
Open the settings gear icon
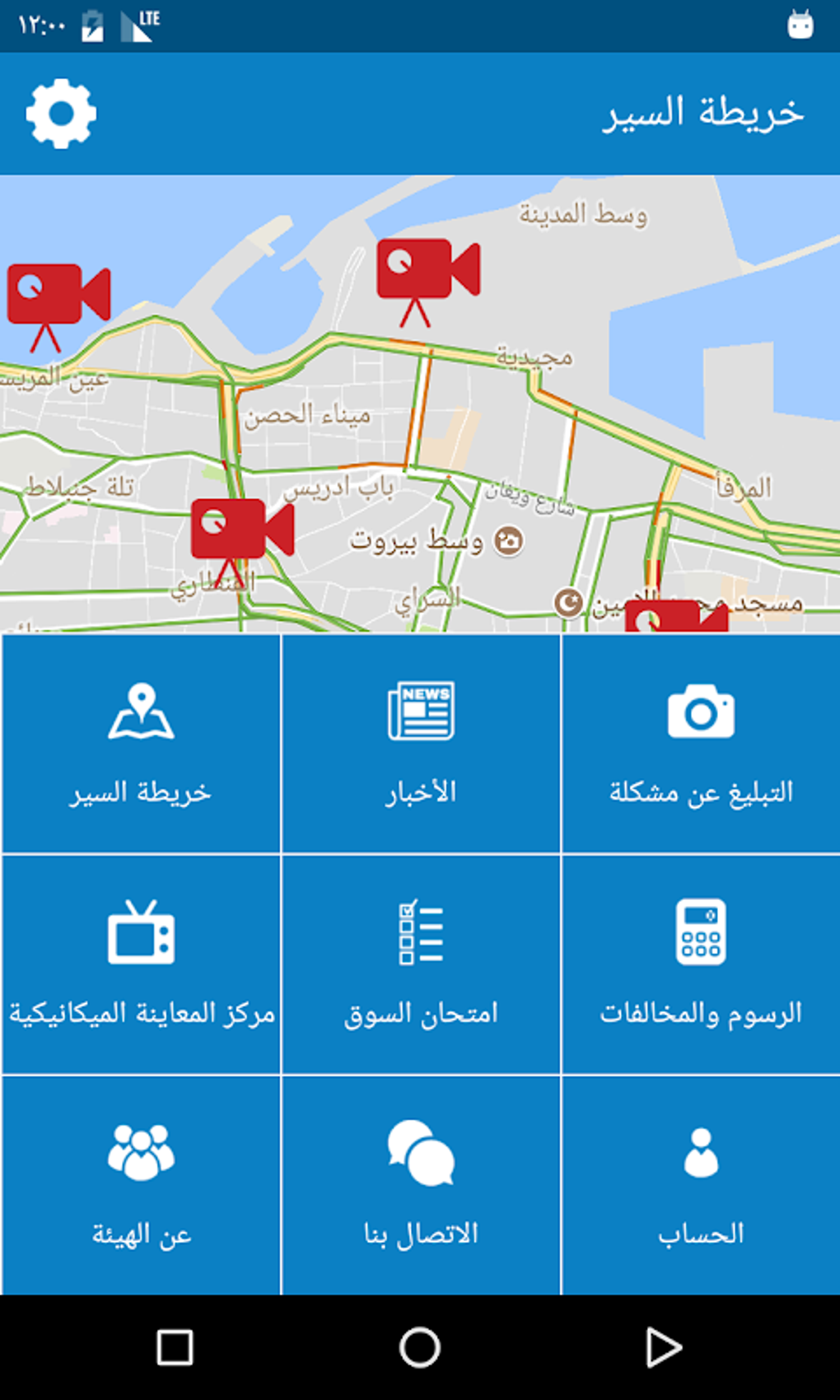coord(61,114)
